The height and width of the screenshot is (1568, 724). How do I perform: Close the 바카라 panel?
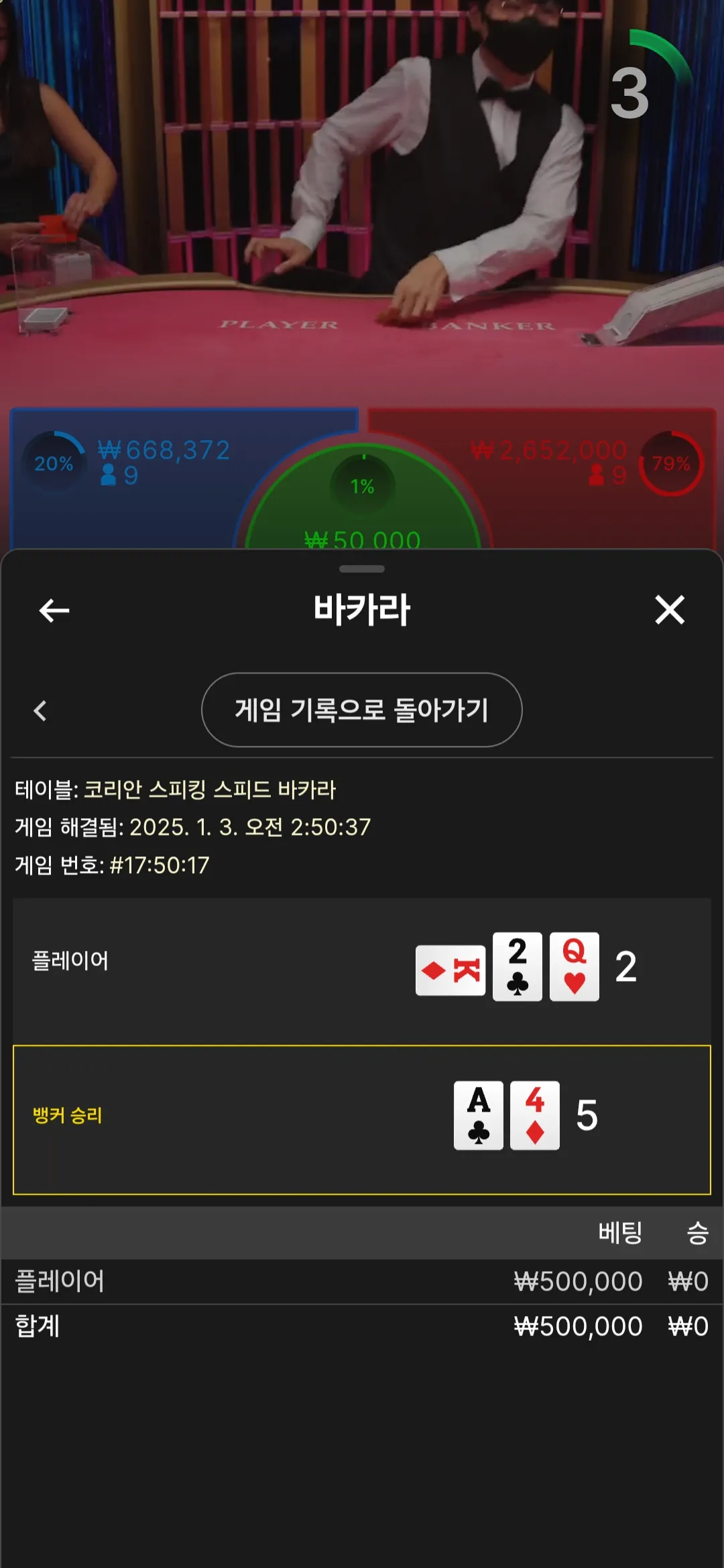pos(669,610)
